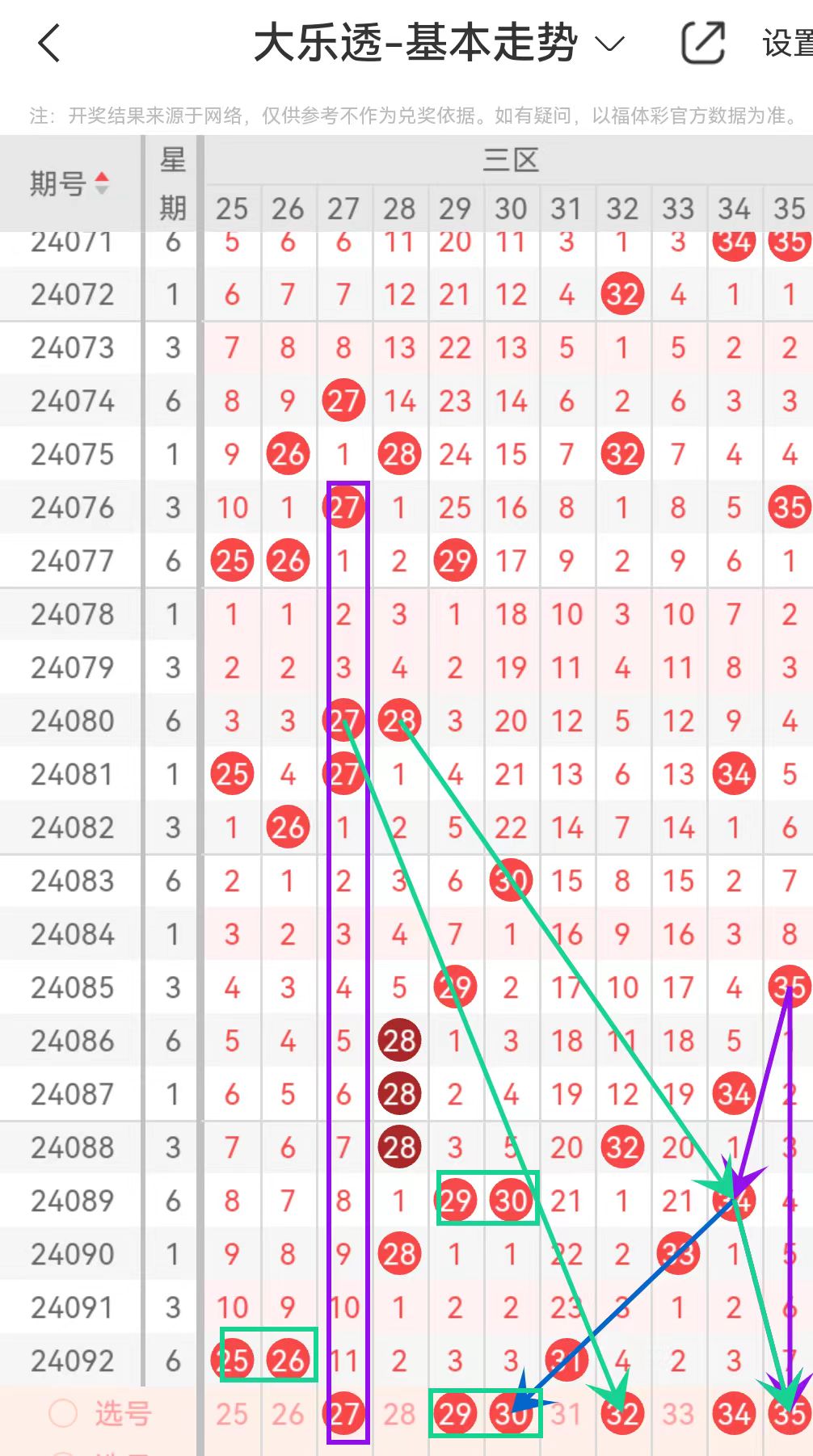
Task: Open 设置 settings
Action: (x=788, y=44)
